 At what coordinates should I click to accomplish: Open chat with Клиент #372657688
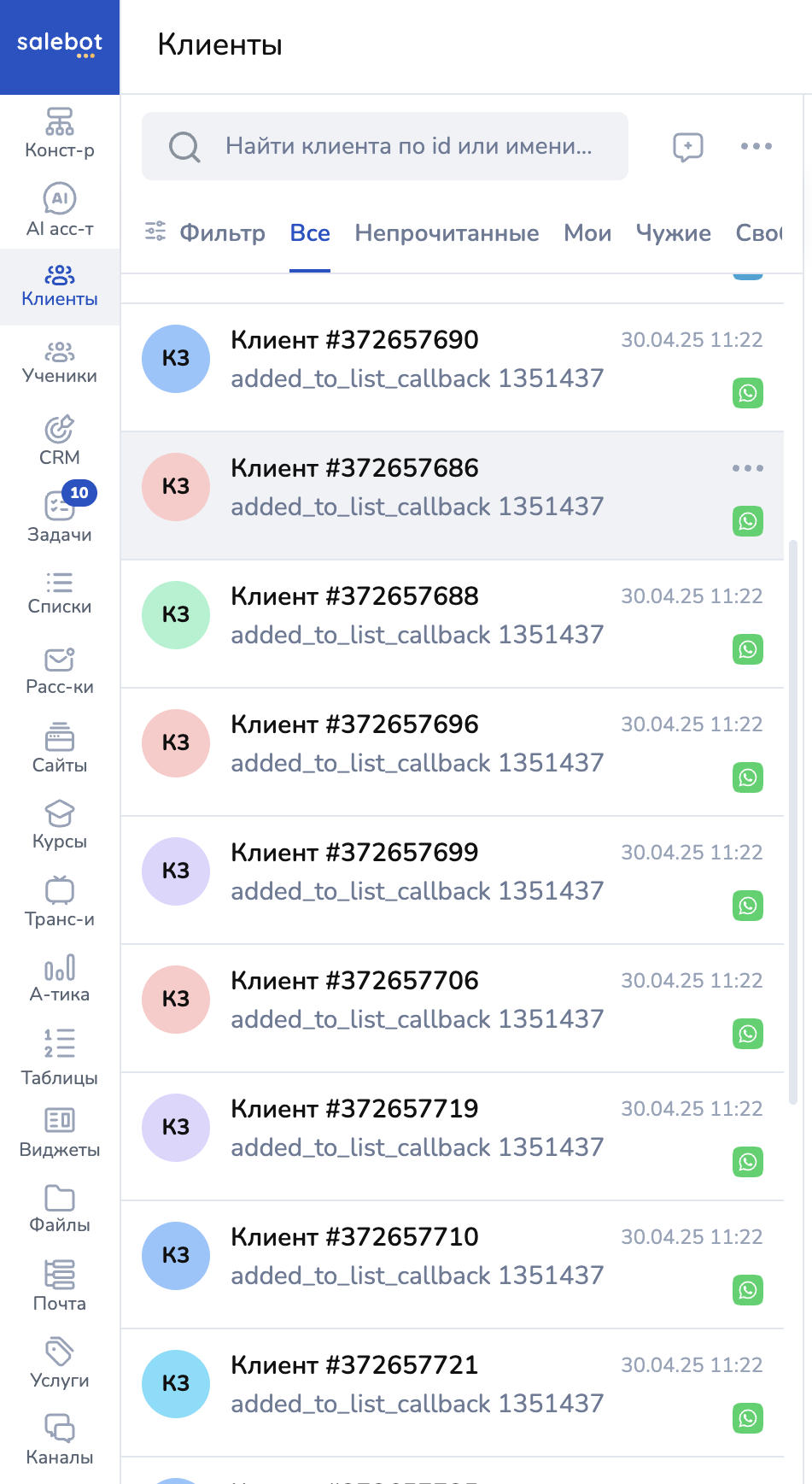coord(417,615)
